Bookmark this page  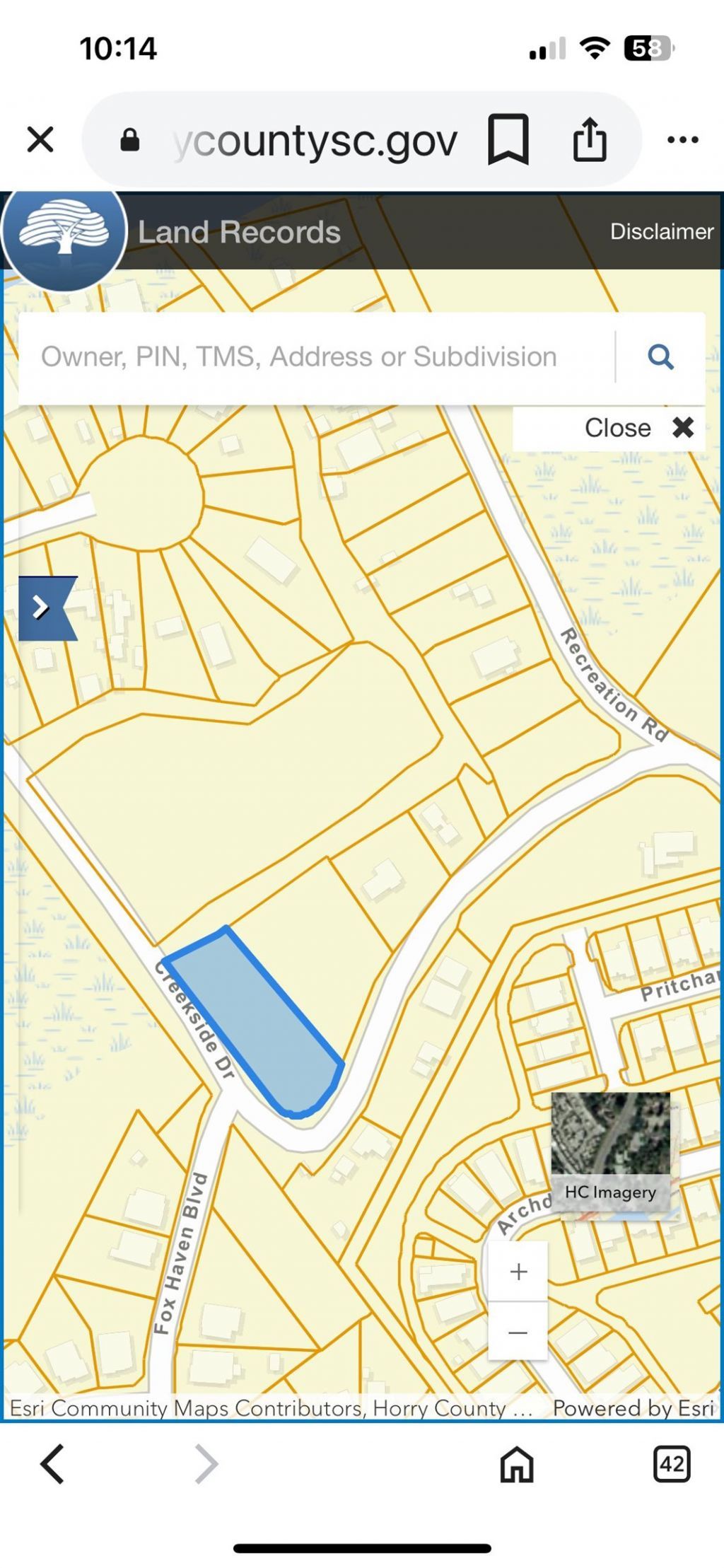point(508,139)
